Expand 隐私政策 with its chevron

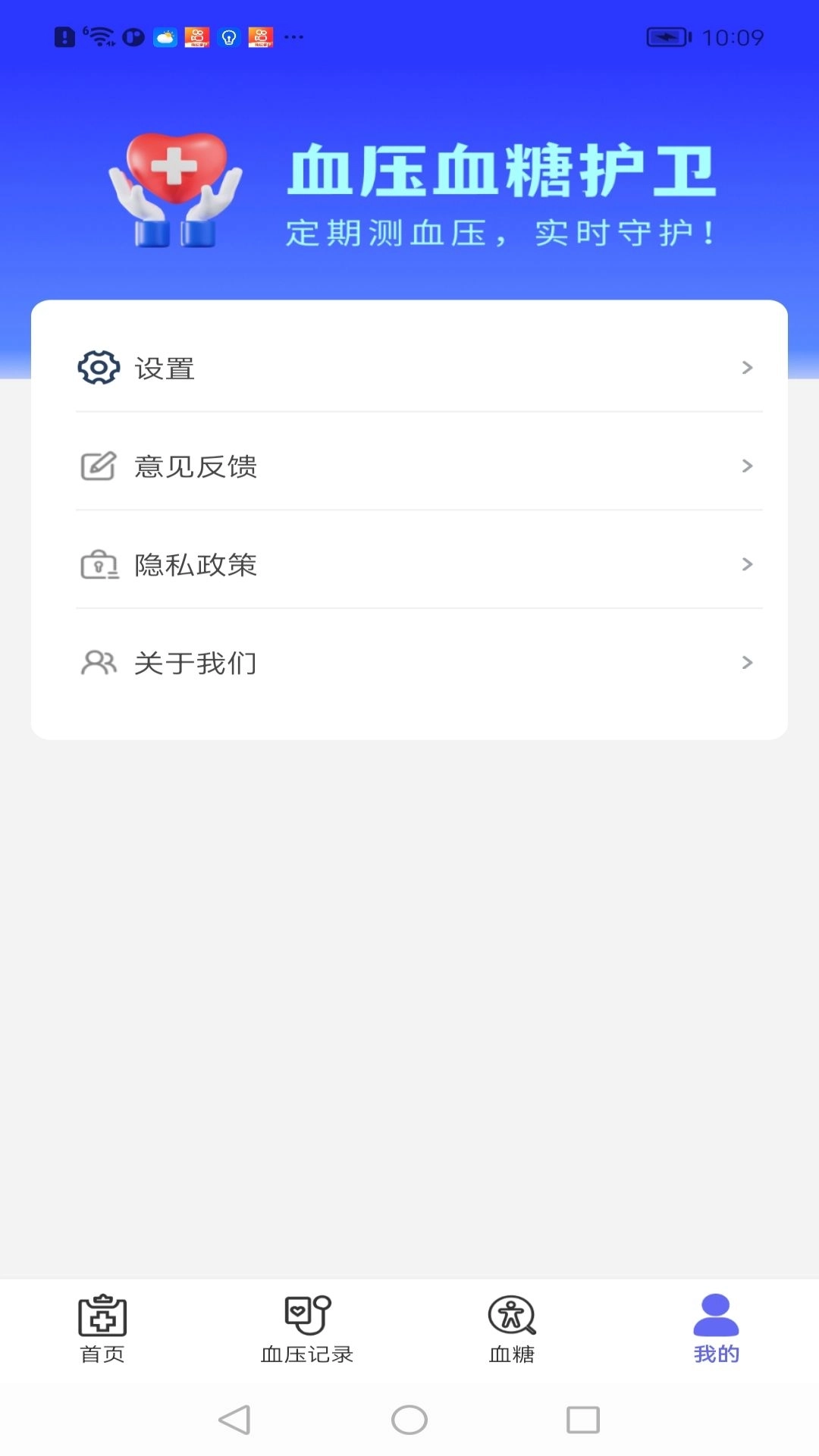click(x=748, y=564)
